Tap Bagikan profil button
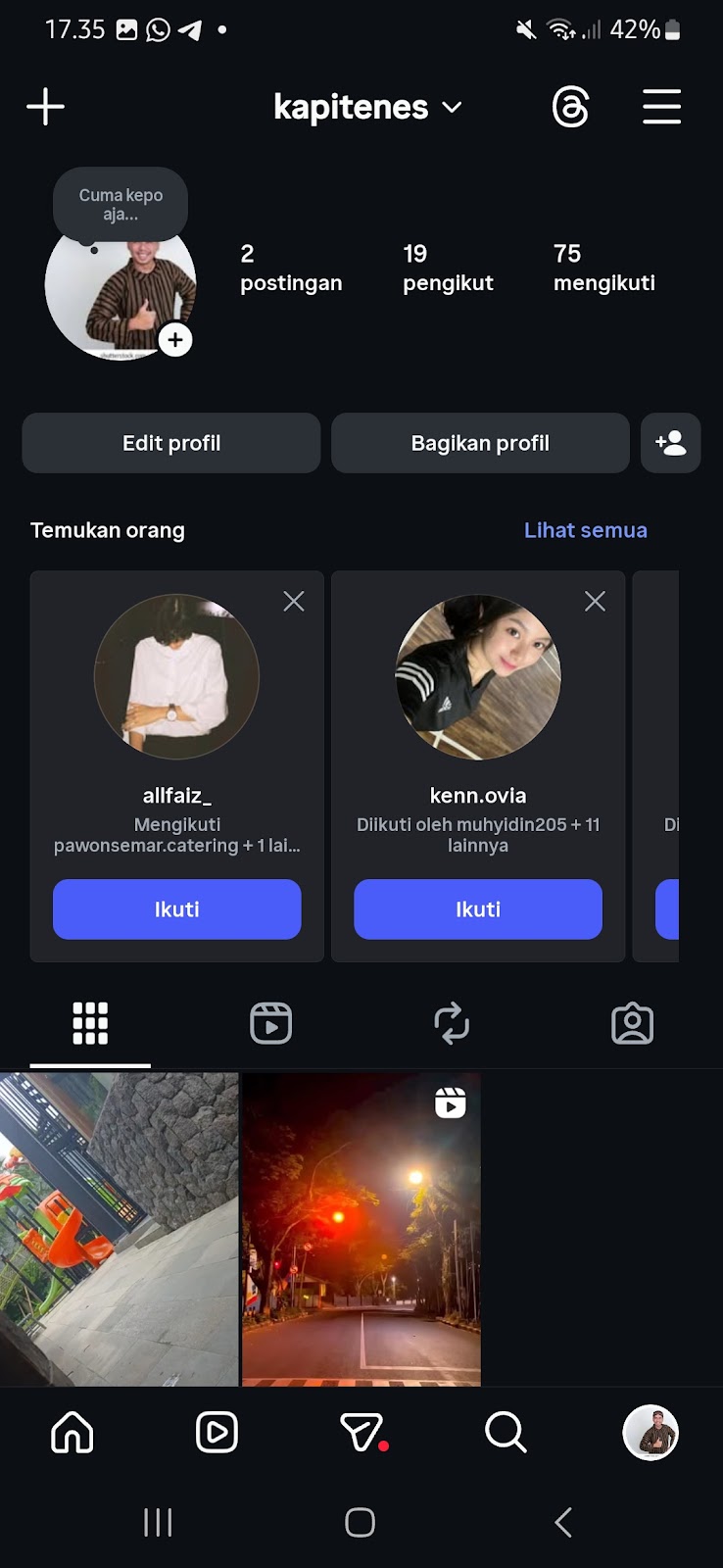The width and height of the screenshot is (723, 1568). (480, 443)
